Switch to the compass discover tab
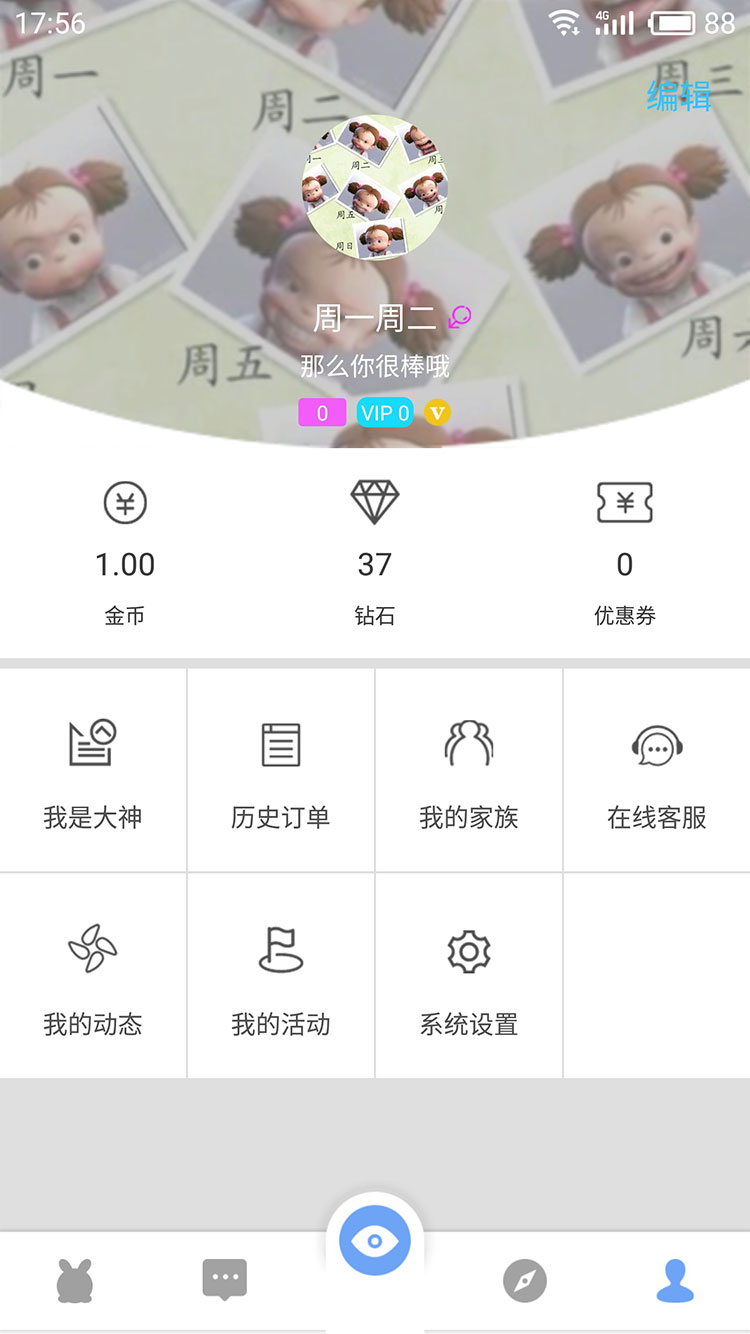 click(x=525, y=1281)
